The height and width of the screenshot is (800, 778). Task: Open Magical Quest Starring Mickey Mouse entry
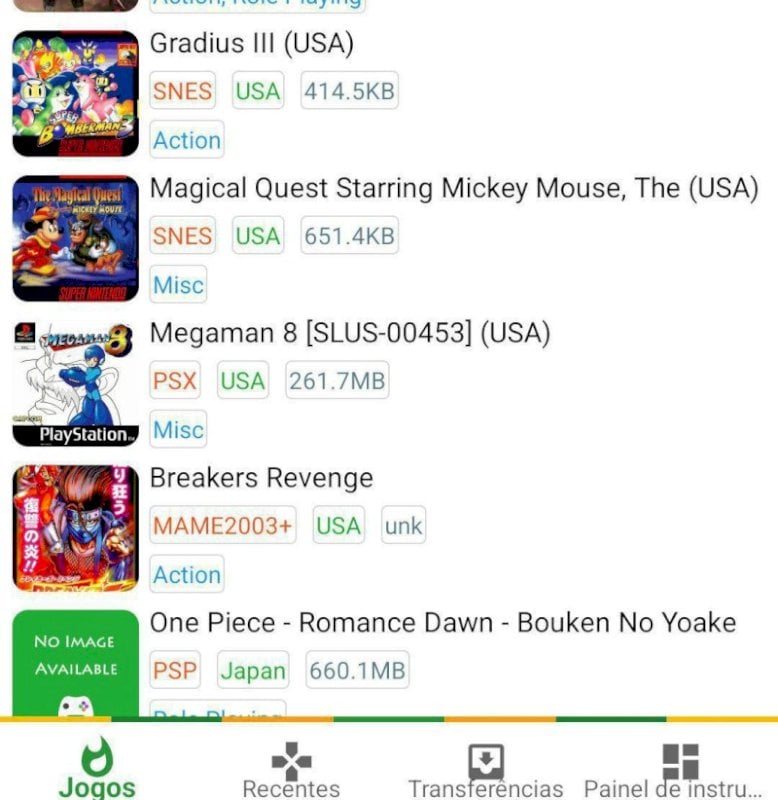(x=454, y=189)
